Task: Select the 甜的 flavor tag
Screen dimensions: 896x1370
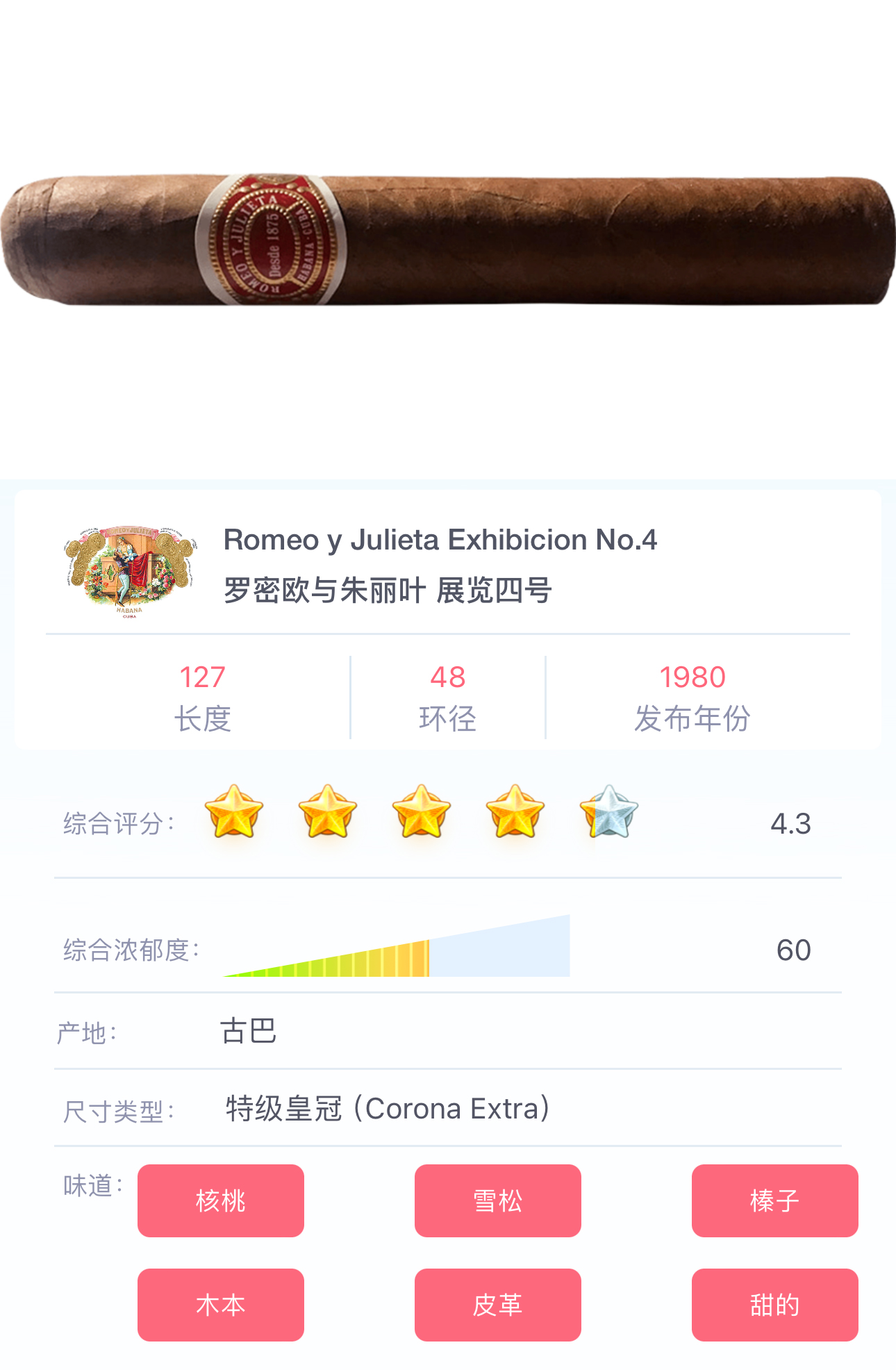Action: point(774,1305)
